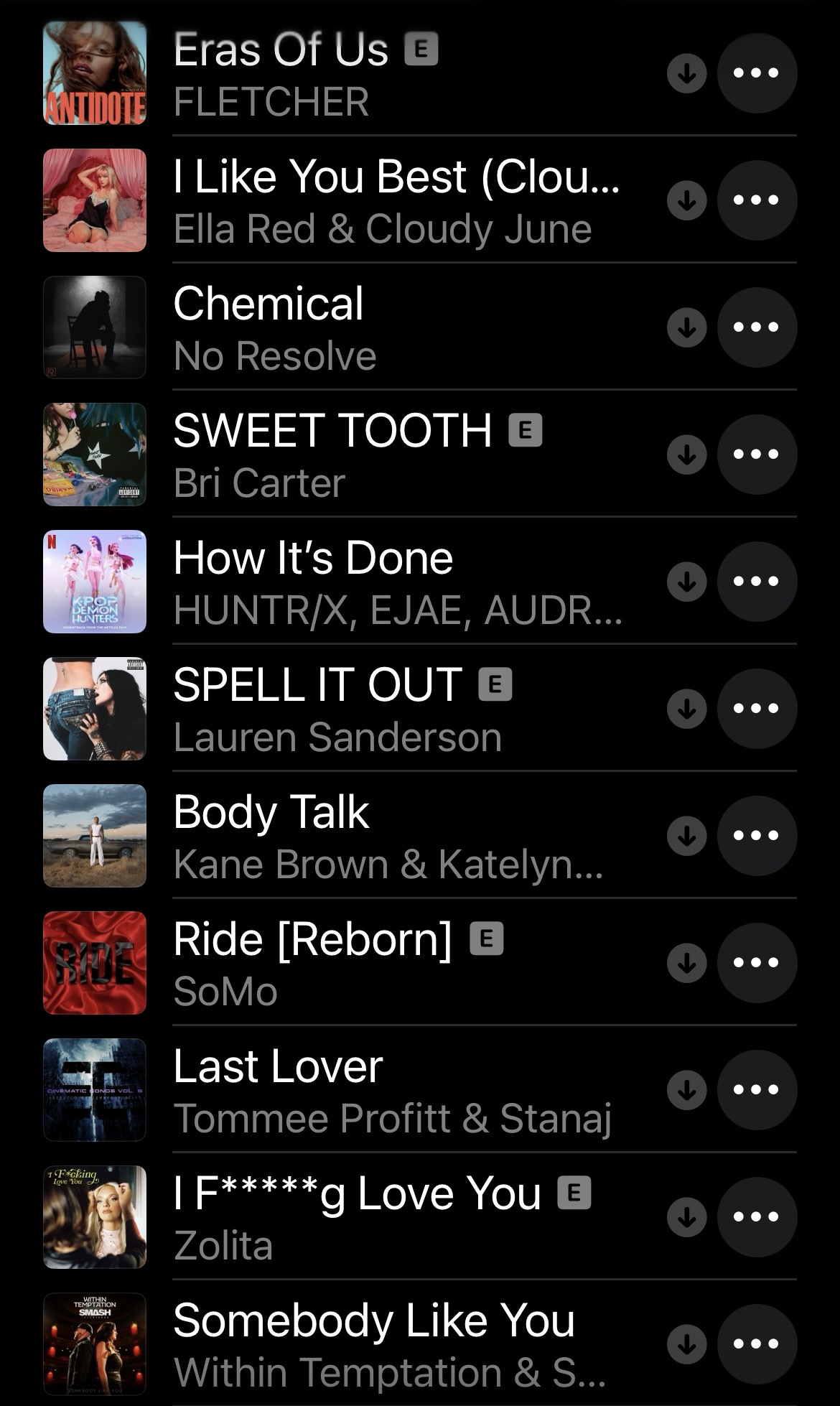Download Body Talk for offline listening
Screen dimensions: 840x1406
tap(687, 836)
